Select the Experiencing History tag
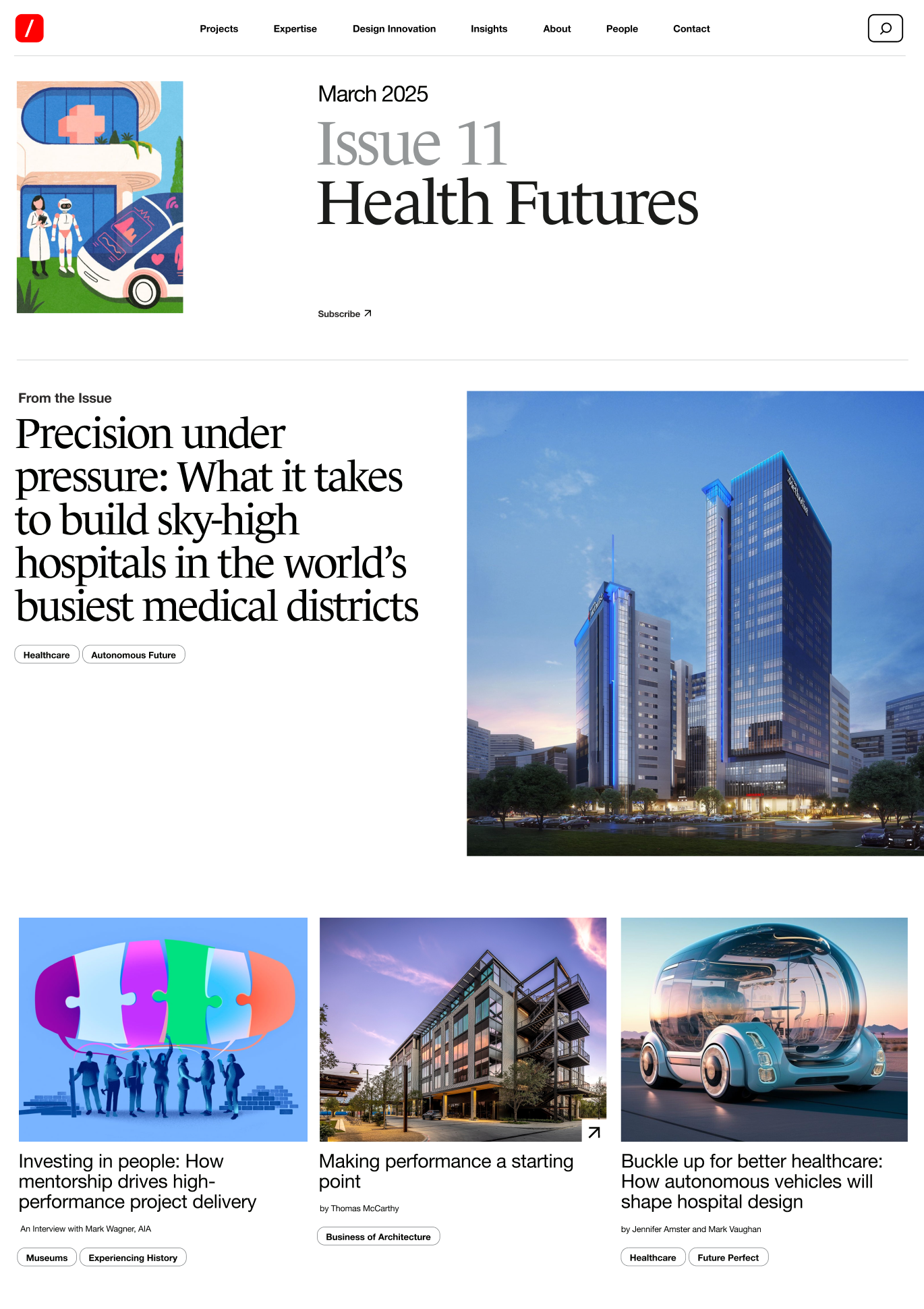Image resolution: width=924 pixels, height=1309 pixels. point(133,1258)
